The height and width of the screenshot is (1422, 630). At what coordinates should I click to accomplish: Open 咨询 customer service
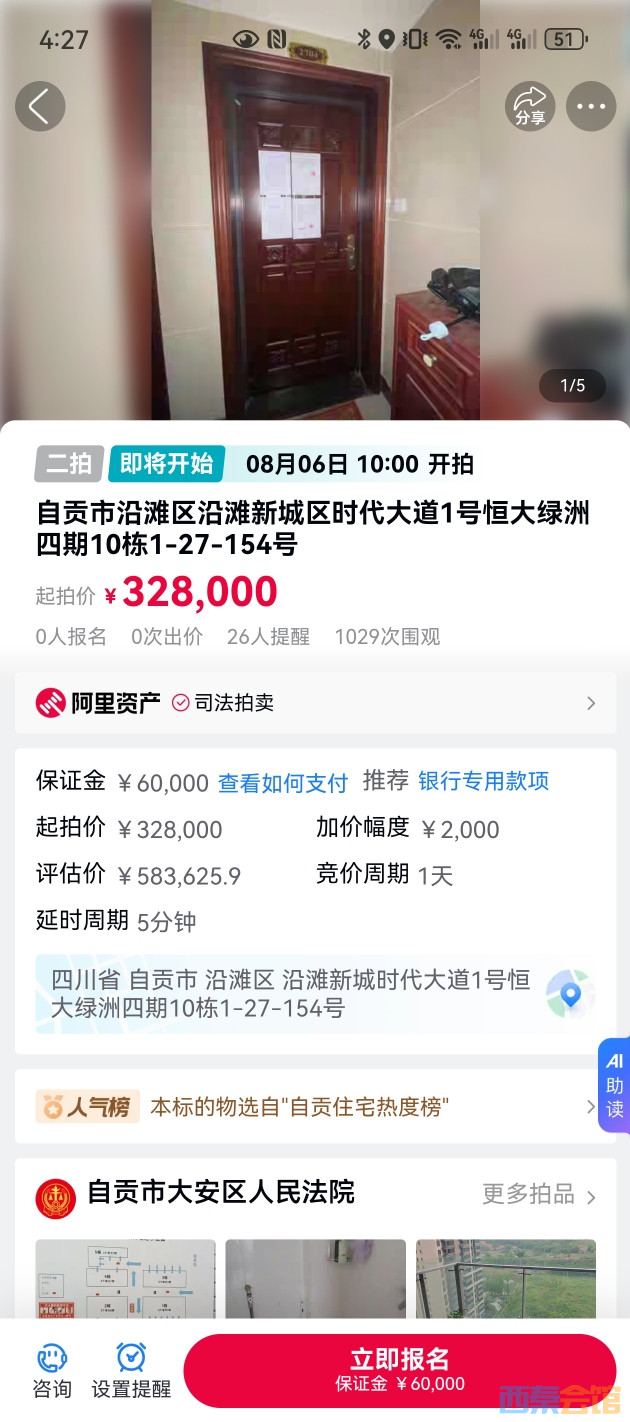click(x=52, y=1371)
